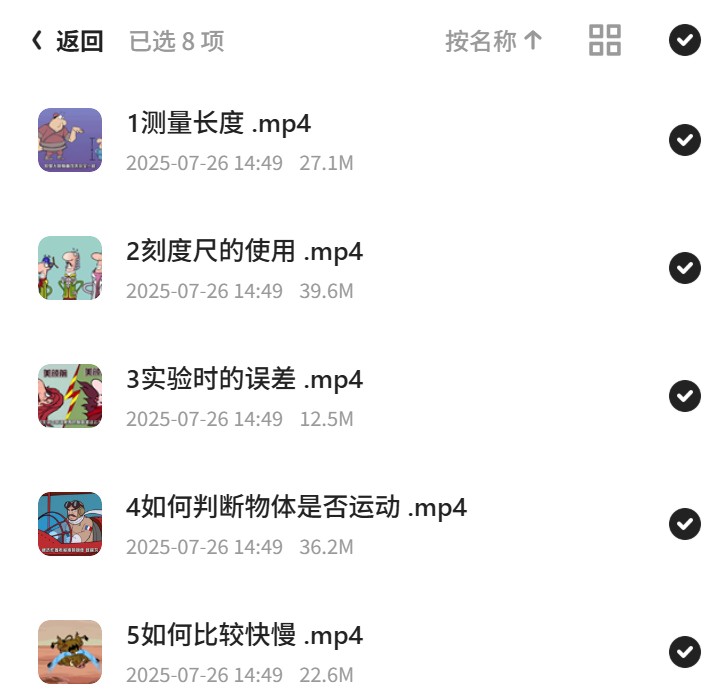Deselect 4如何判断物体是否运动 .mp4

point(684,524)
